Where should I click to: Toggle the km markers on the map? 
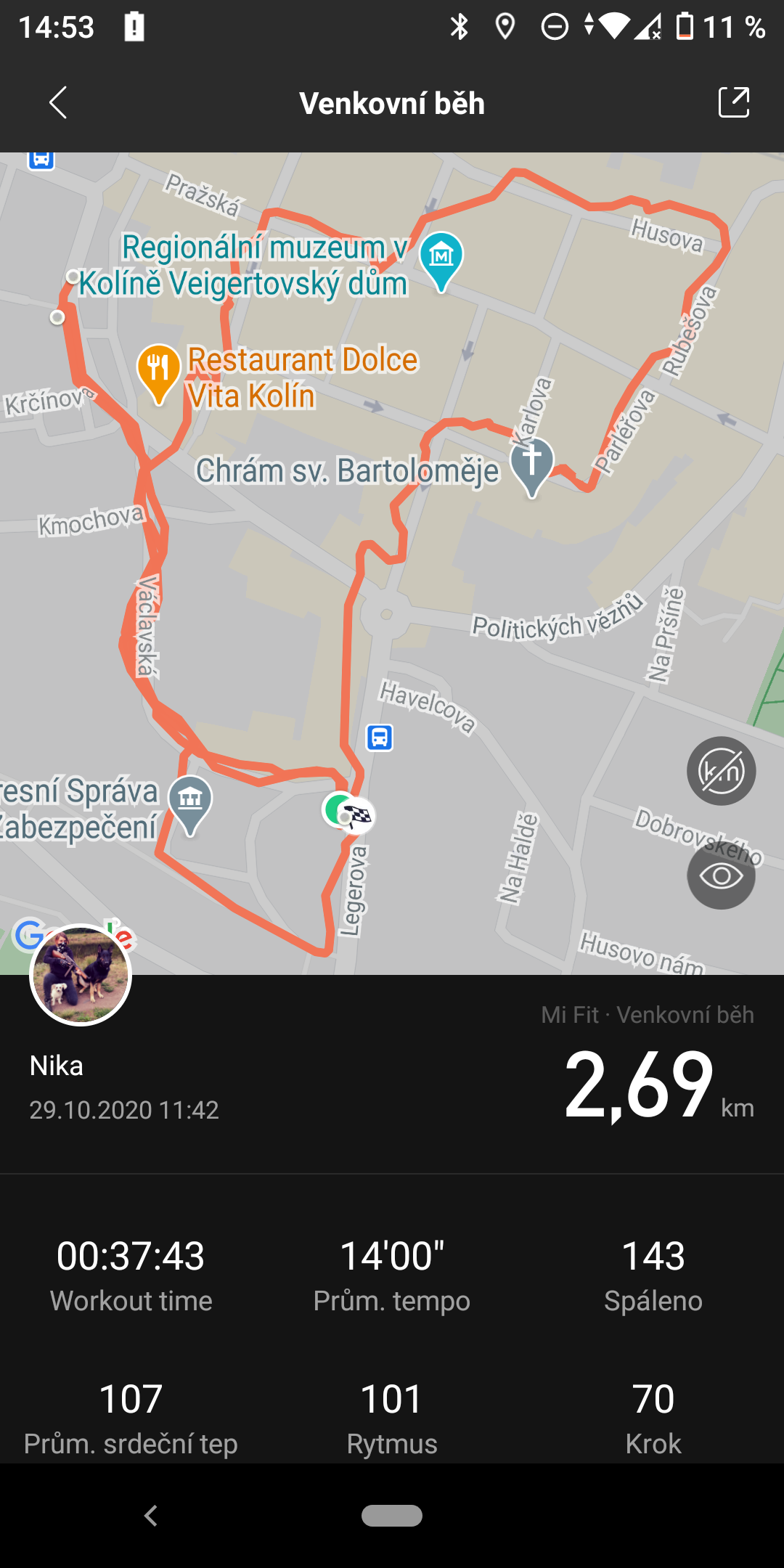(721, 771)
